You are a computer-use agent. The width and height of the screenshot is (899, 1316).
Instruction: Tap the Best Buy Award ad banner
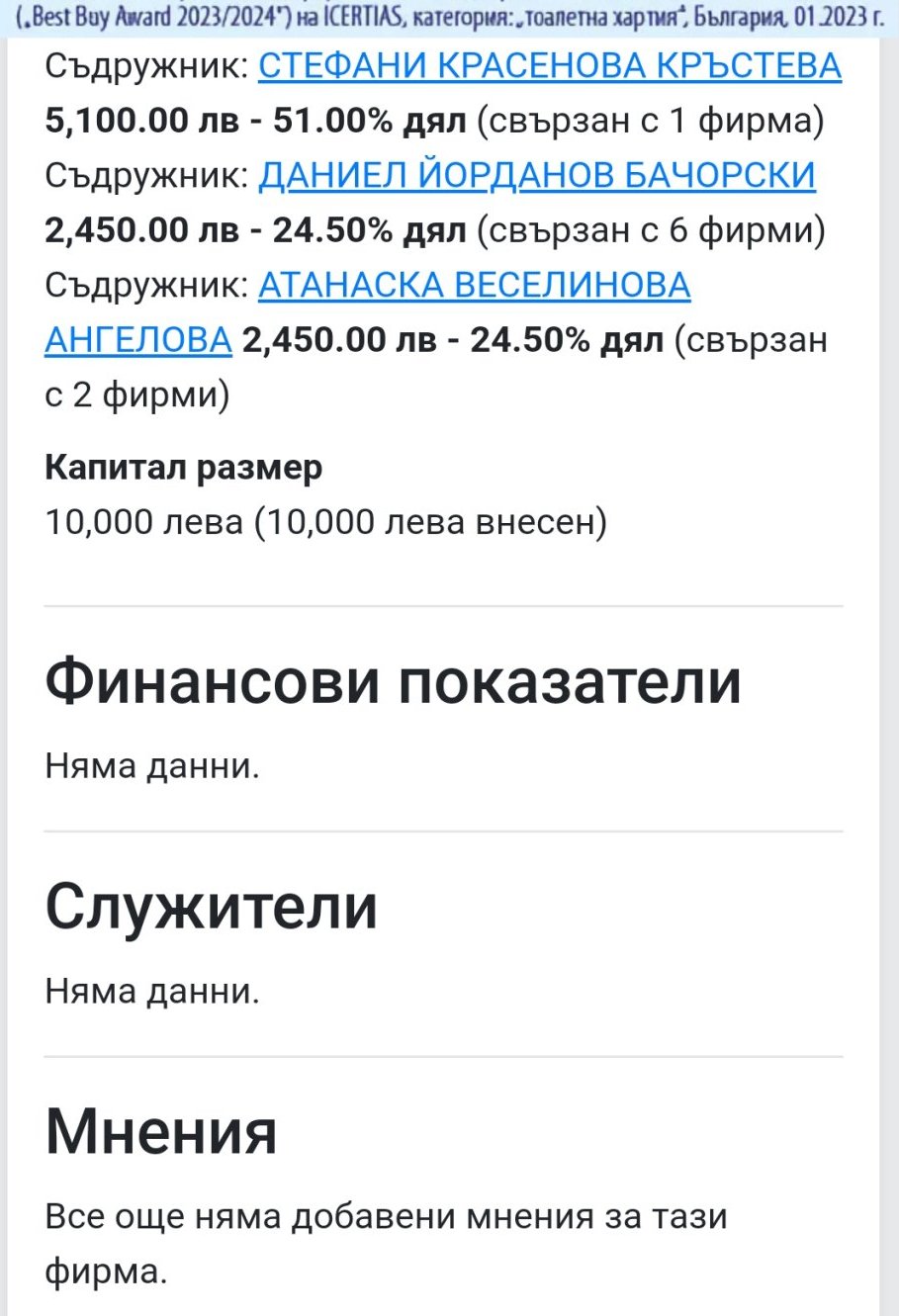[449, 17]
